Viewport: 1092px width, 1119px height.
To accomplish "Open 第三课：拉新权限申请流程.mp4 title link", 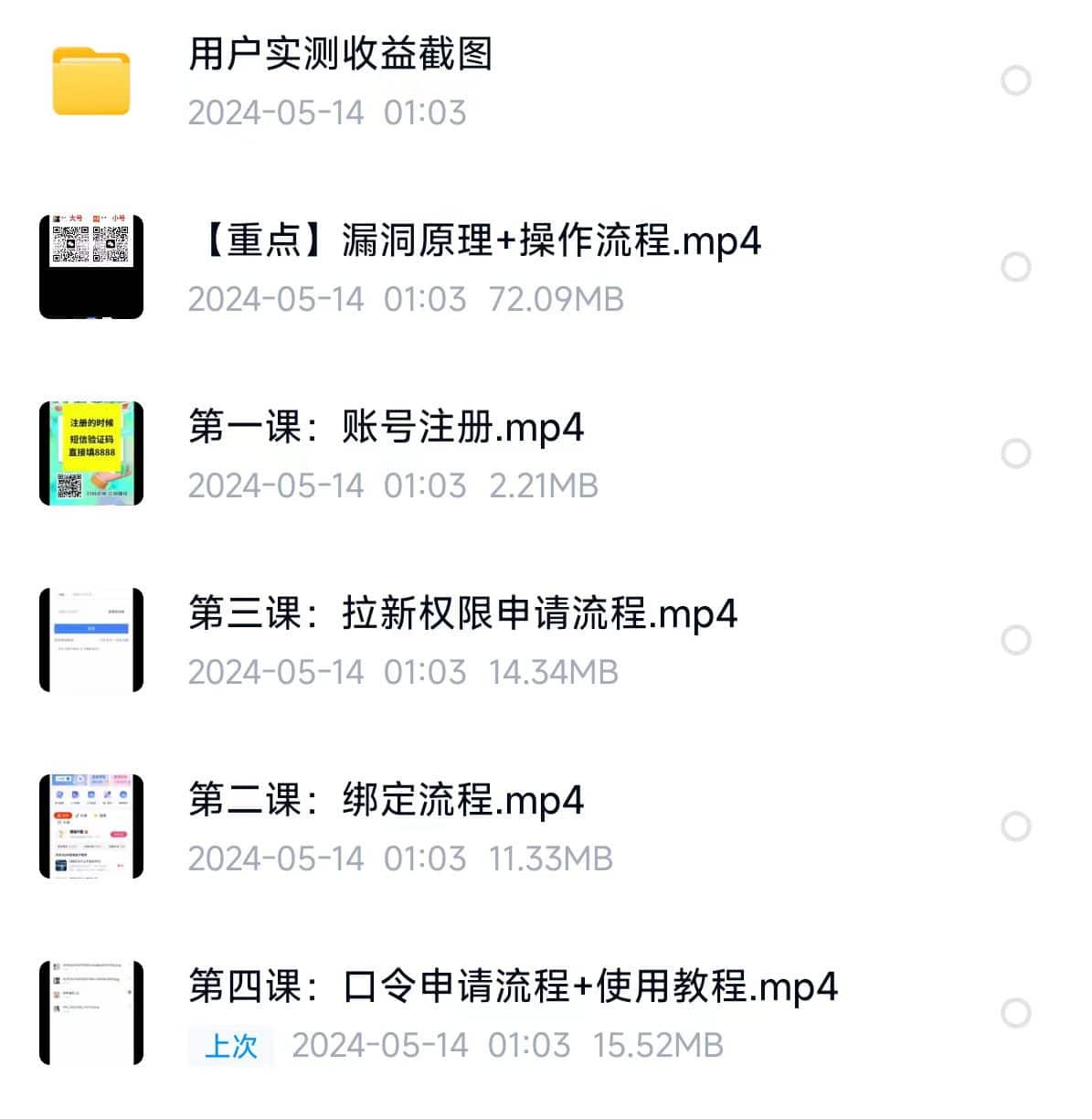I will pyautogui.click(x=464, y=614).
